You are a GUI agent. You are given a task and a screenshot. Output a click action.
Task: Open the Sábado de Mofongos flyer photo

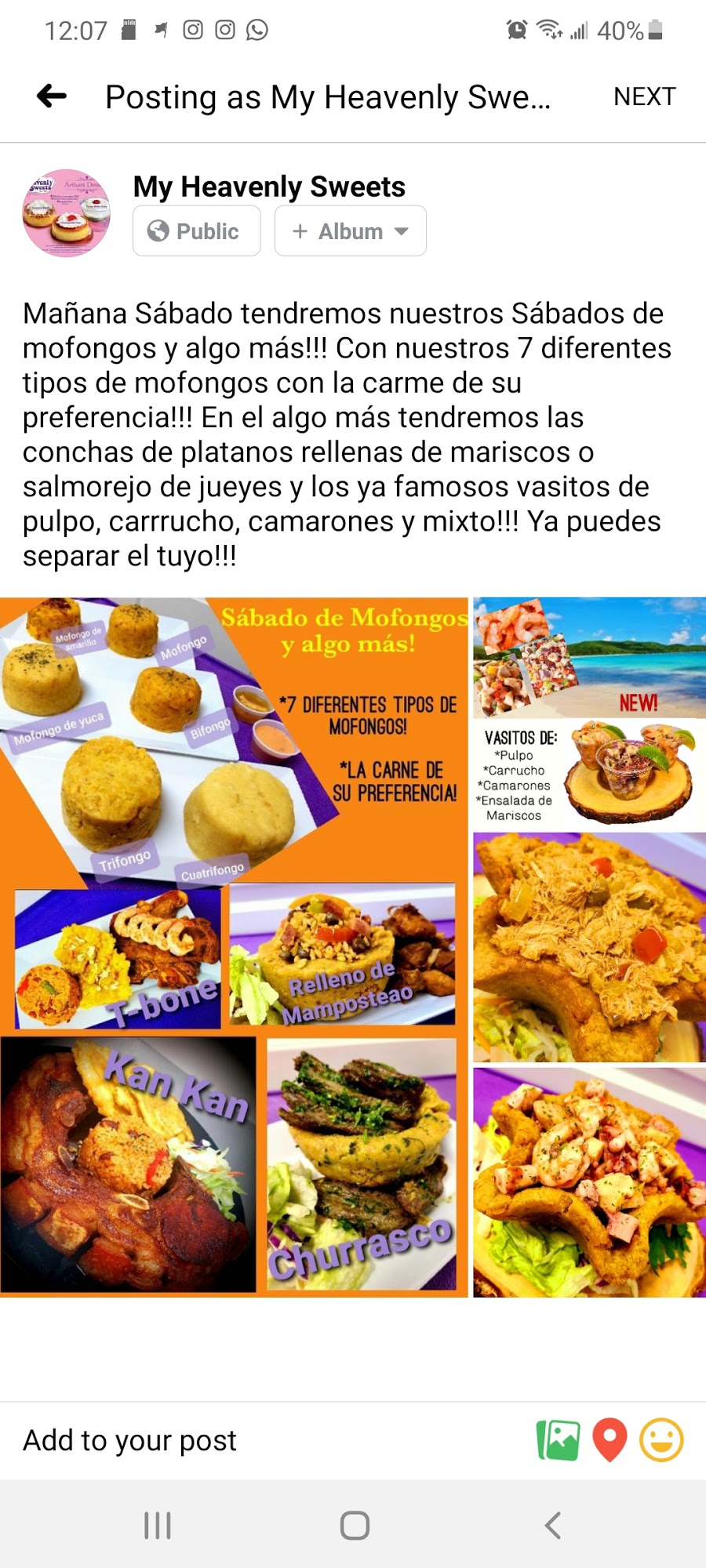coord(234,946)
